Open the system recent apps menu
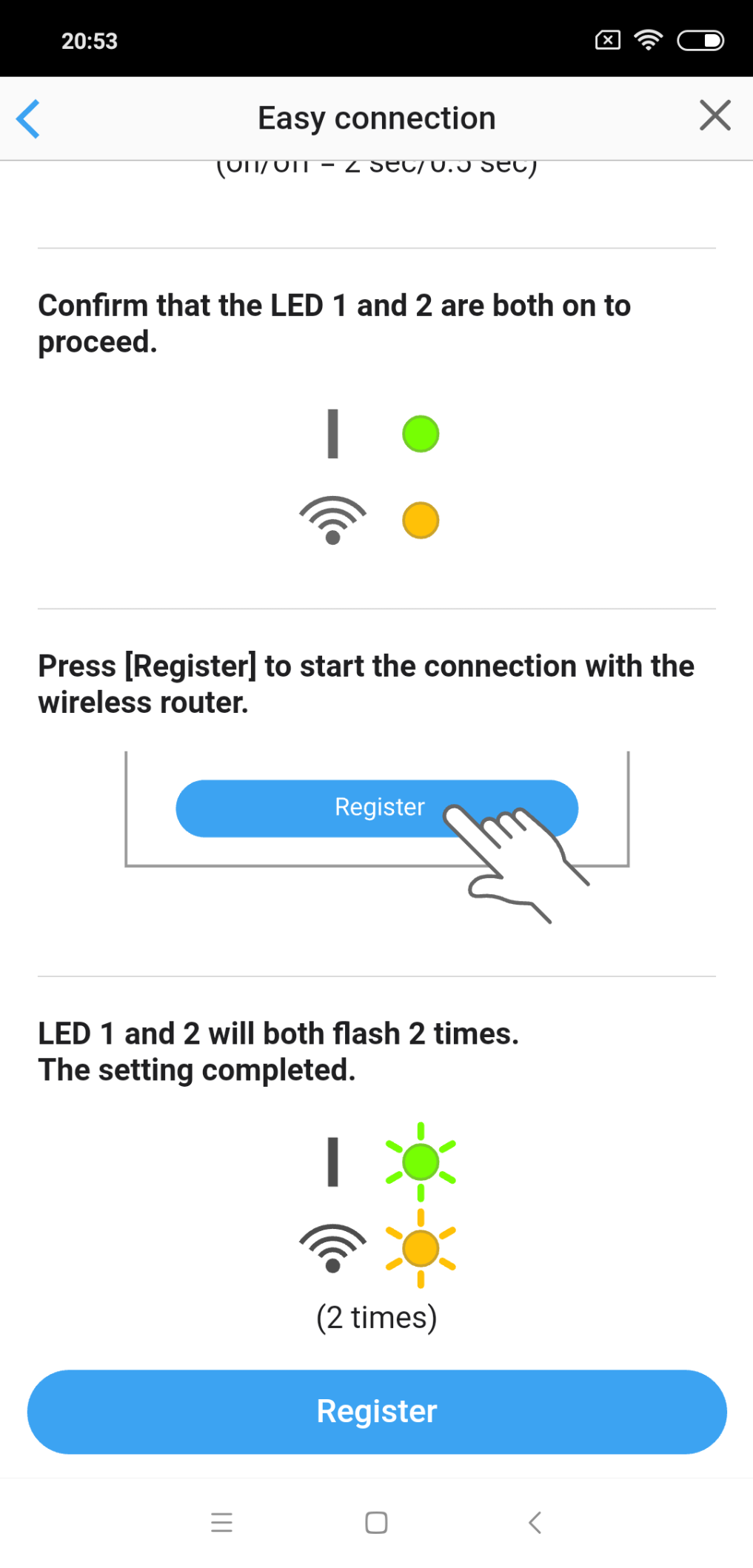 (x=221, y=1523)
